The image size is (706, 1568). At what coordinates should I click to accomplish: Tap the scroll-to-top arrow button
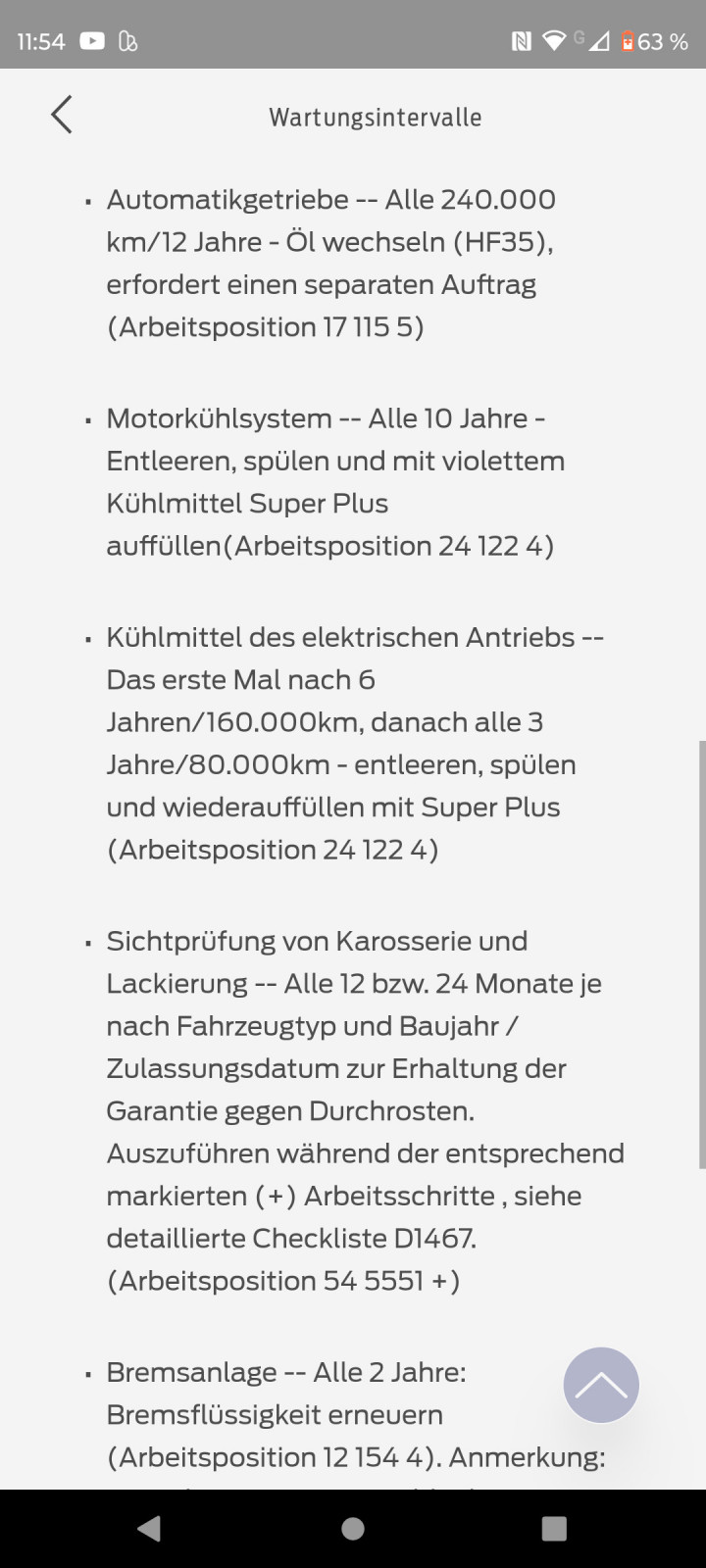pos(601,1385)
